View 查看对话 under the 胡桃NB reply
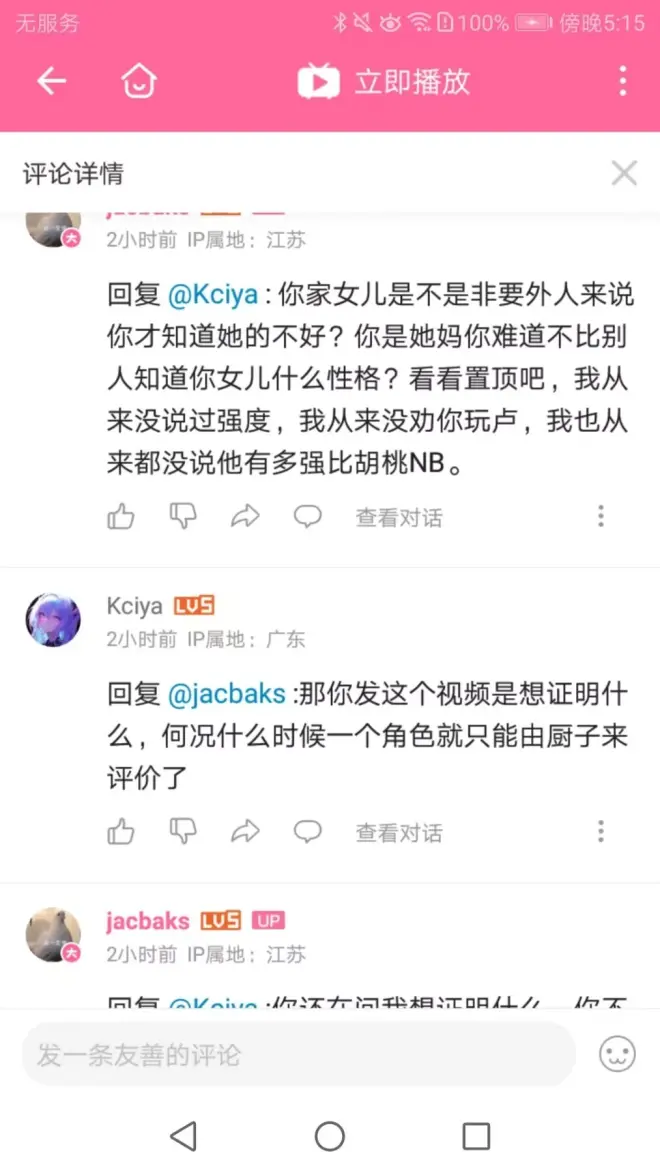660x1173 pixels. (x=398, y=517)
